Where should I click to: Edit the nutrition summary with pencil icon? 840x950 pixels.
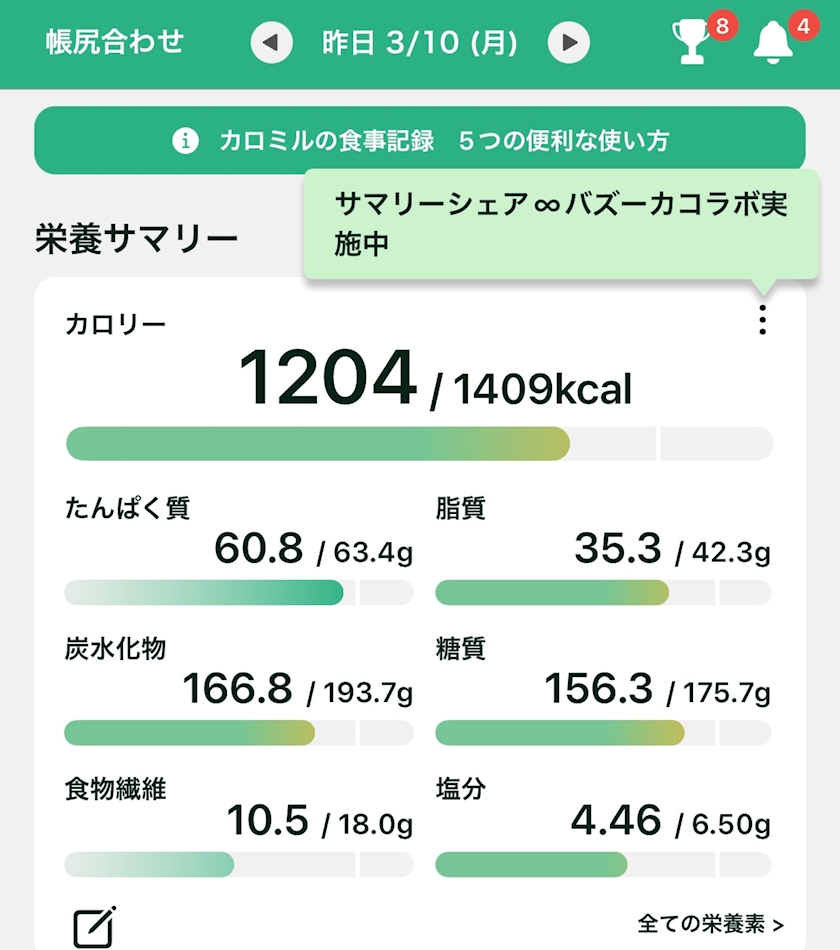tap(95, 927)
